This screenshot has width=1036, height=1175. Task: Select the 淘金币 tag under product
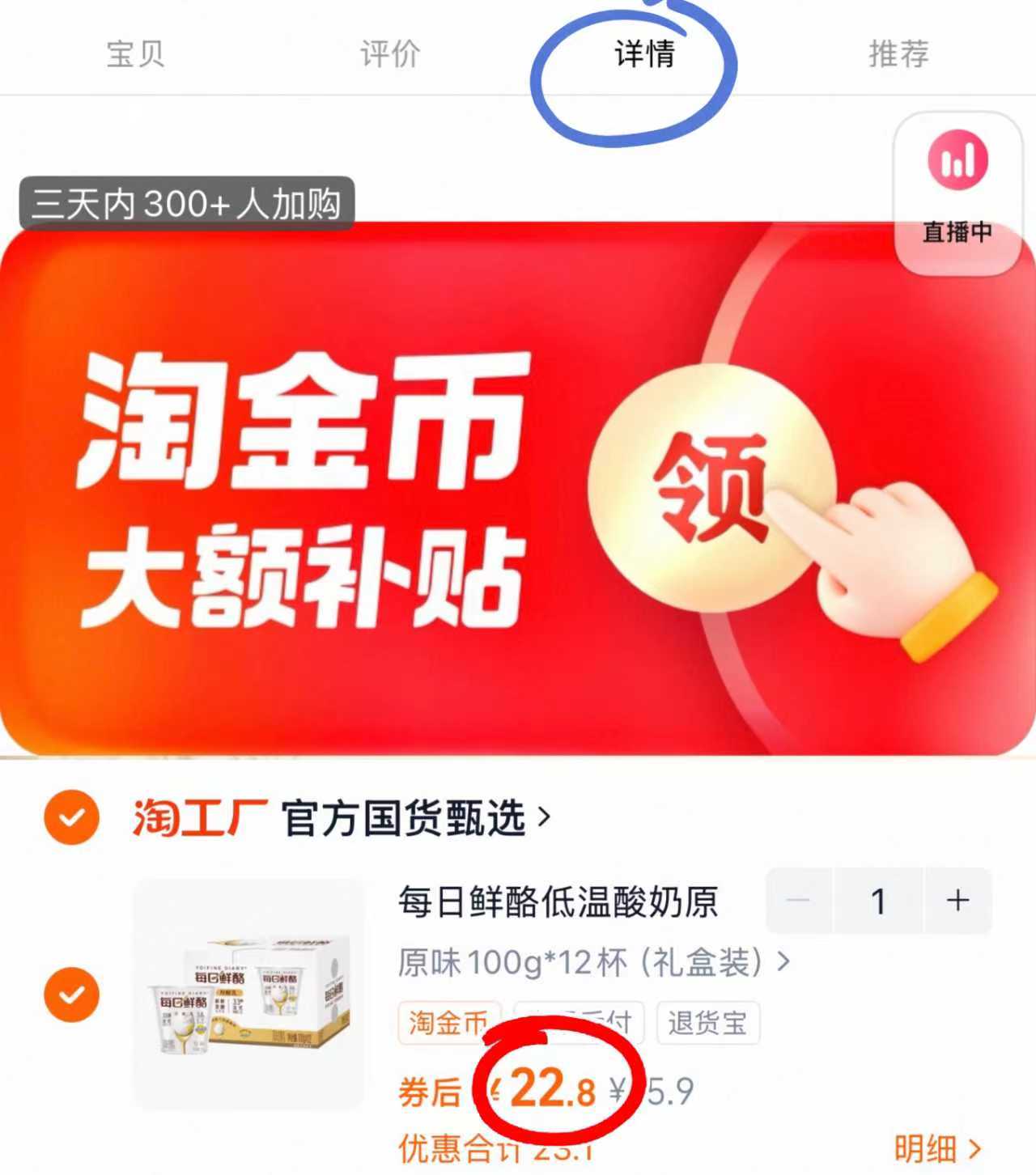(x=448, y=1023)
